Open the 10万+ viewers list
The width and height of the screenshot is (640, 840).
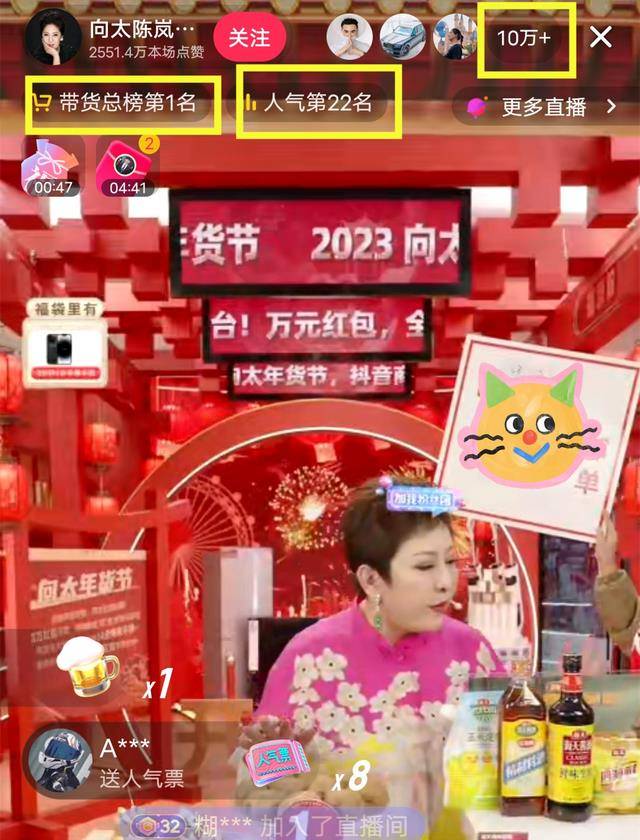[526, 38]
